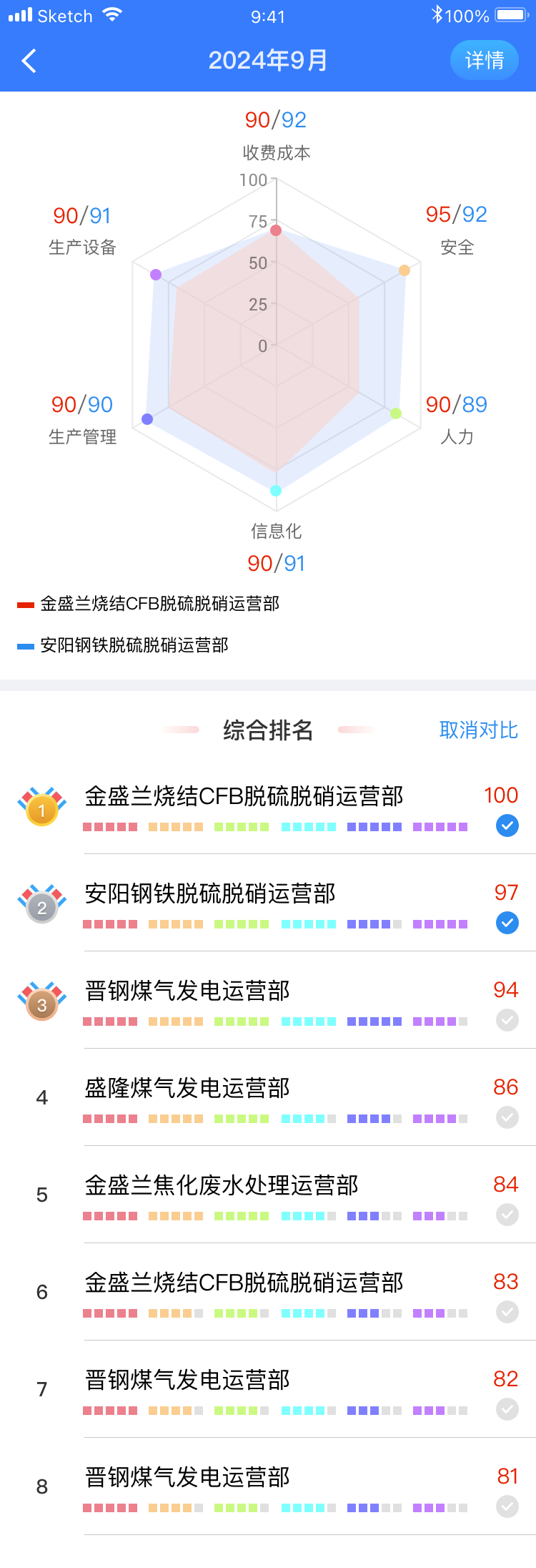Uncheck the rank 1 金盛兰烧结CFB checkbox

[507, 825]
